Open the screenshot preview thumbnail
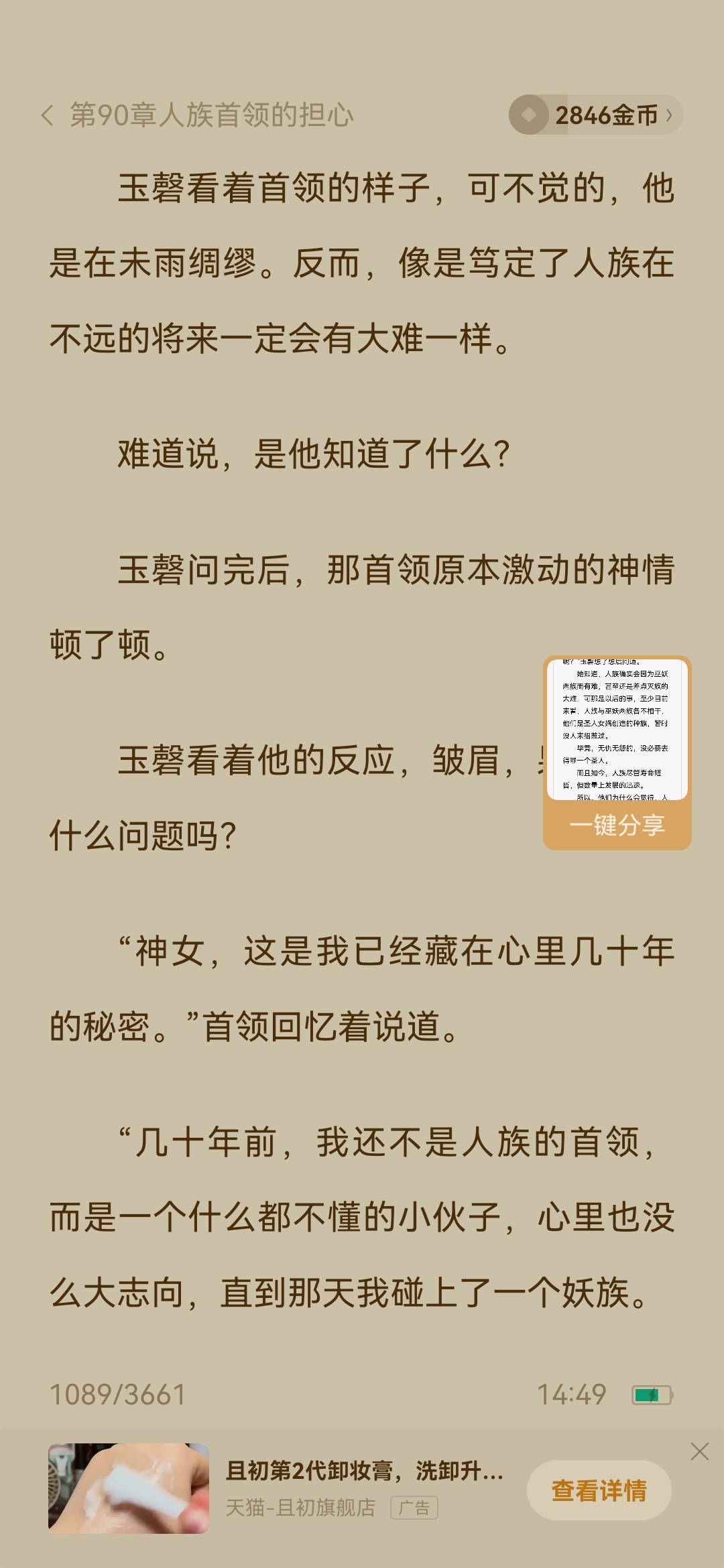Viewport: 724px width, 1568px height. point(617,729)
